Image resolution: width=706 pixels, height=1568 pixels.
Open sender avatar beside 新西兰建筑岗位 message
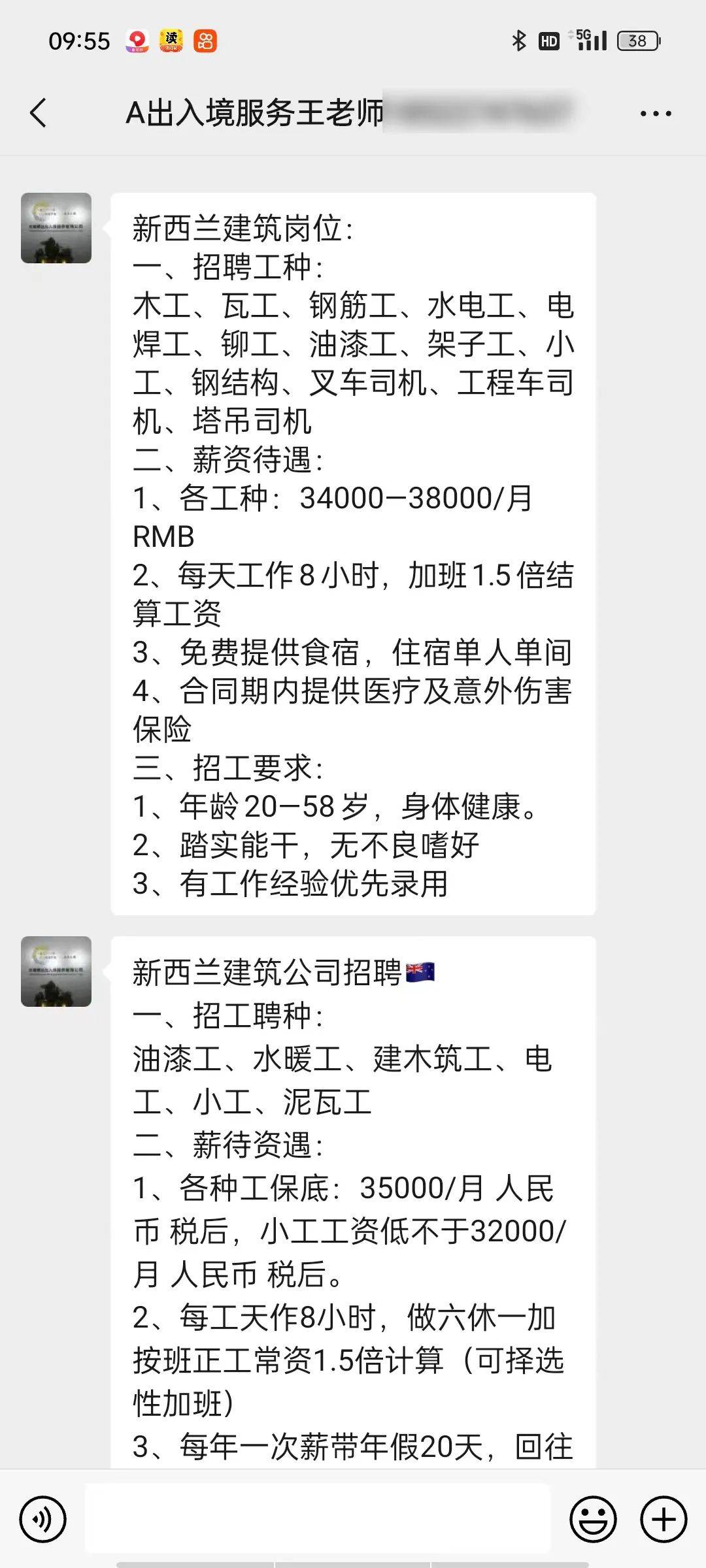point(56,228)
